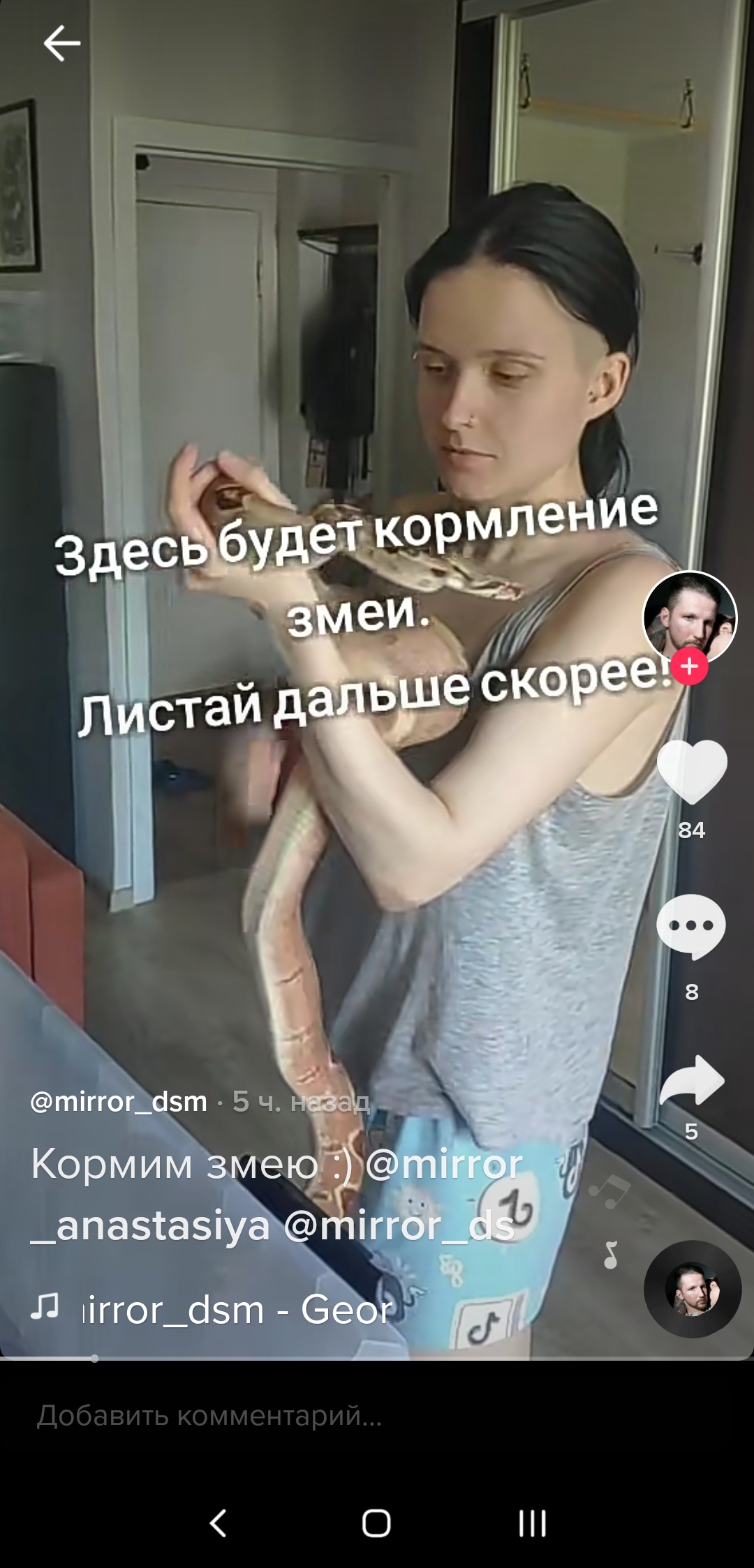The image size is (754, 1568).
Task: Follow the creator with the red plus
Action: pos(690,667)
